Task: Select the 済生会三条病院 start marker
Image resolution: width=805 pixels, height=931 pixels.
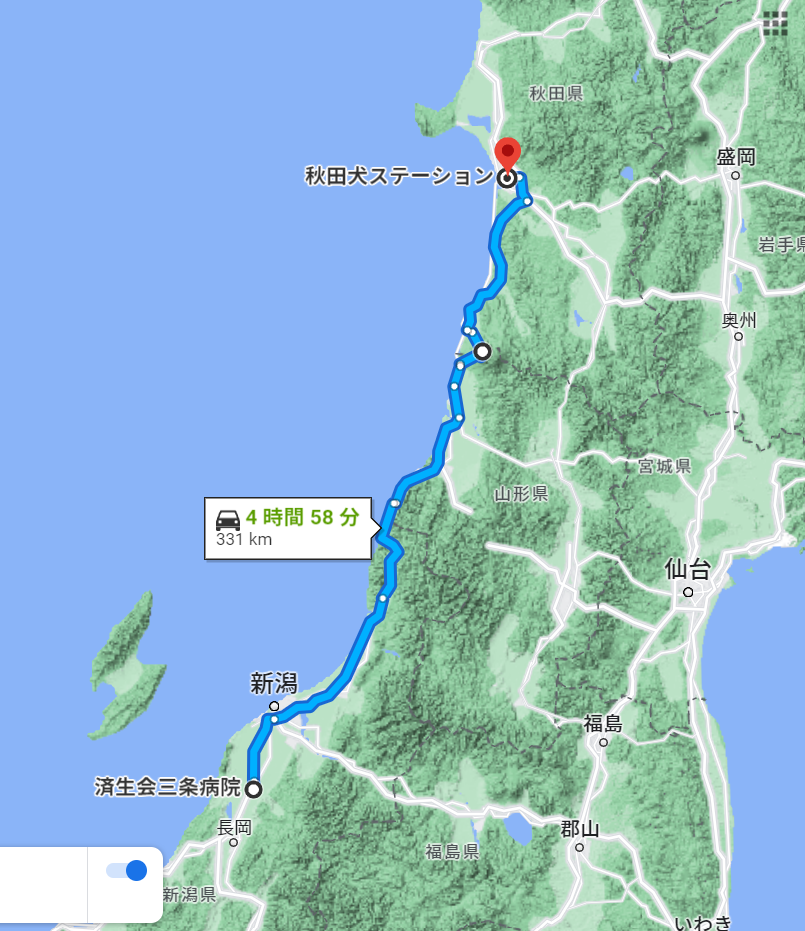Action: (253, 789)
